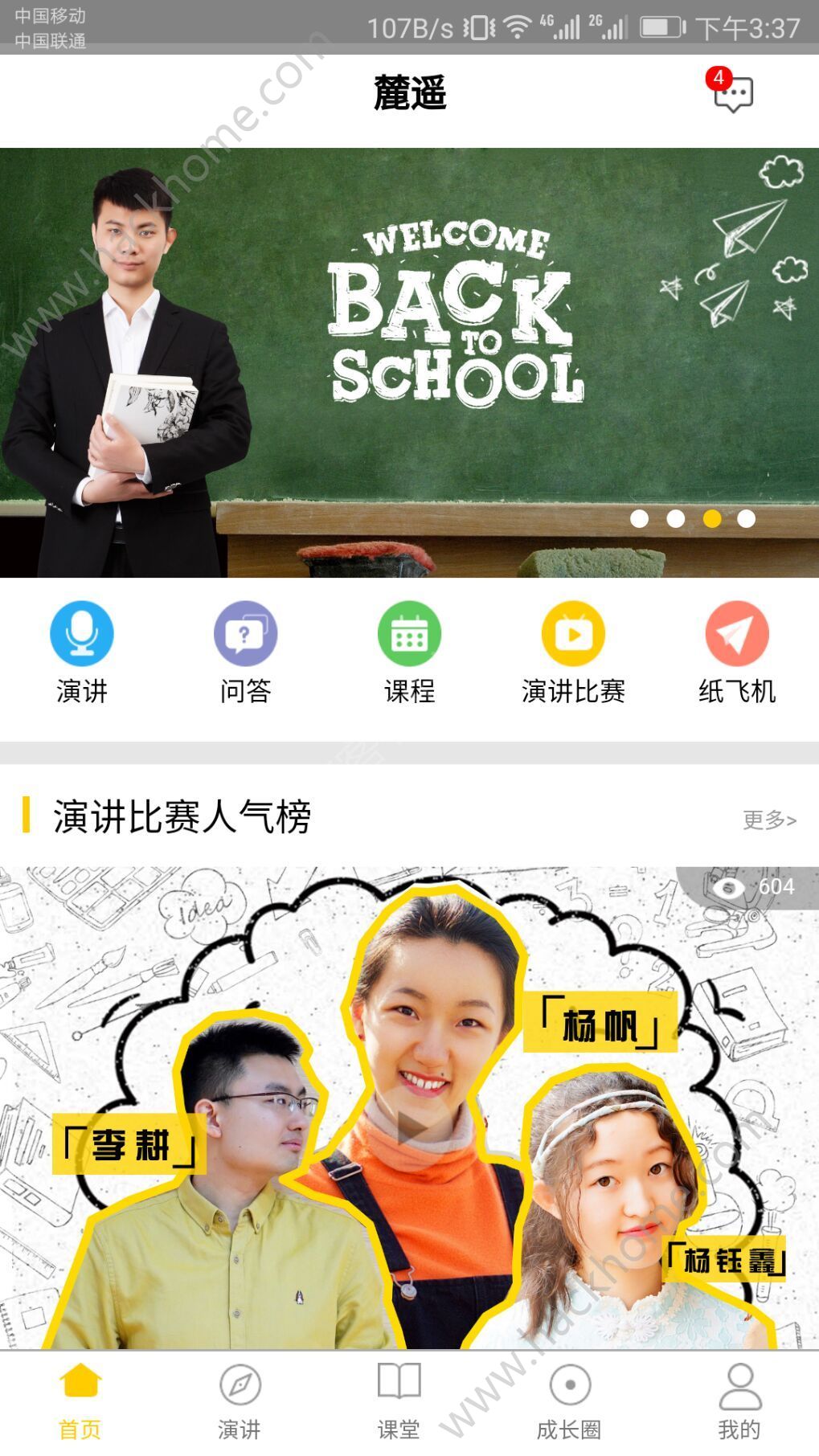Viewport: 819px width, 1456px height.
Task: Switch to the 演讲 compass tab
Action: pyautogui.click(x=240, y=1401)
